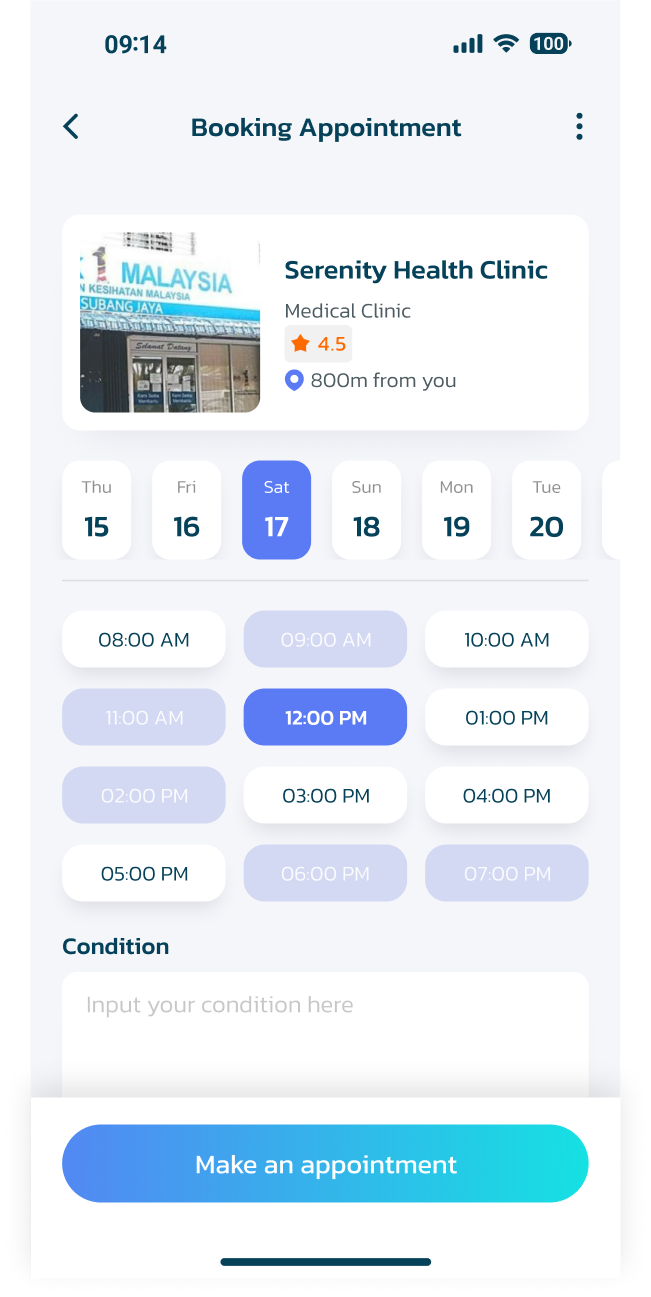This screenshot has height=1297, width=651.
Task: Tap the Saturday 17 selected date
Action: tap(276, 510)
